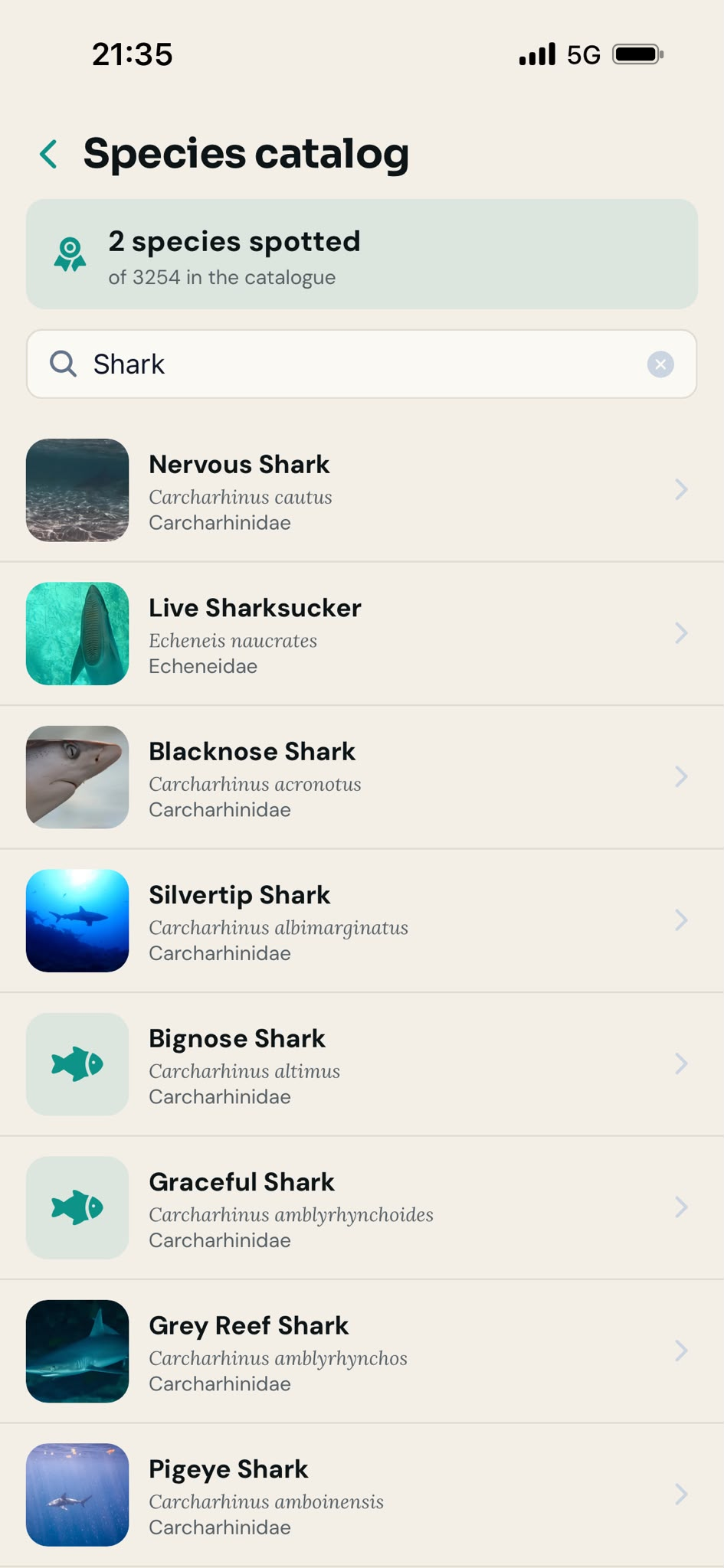This screenshot has width=724, height=1568.
Task: View the Graceful Shark entry
Action: tap(362, 1208)
